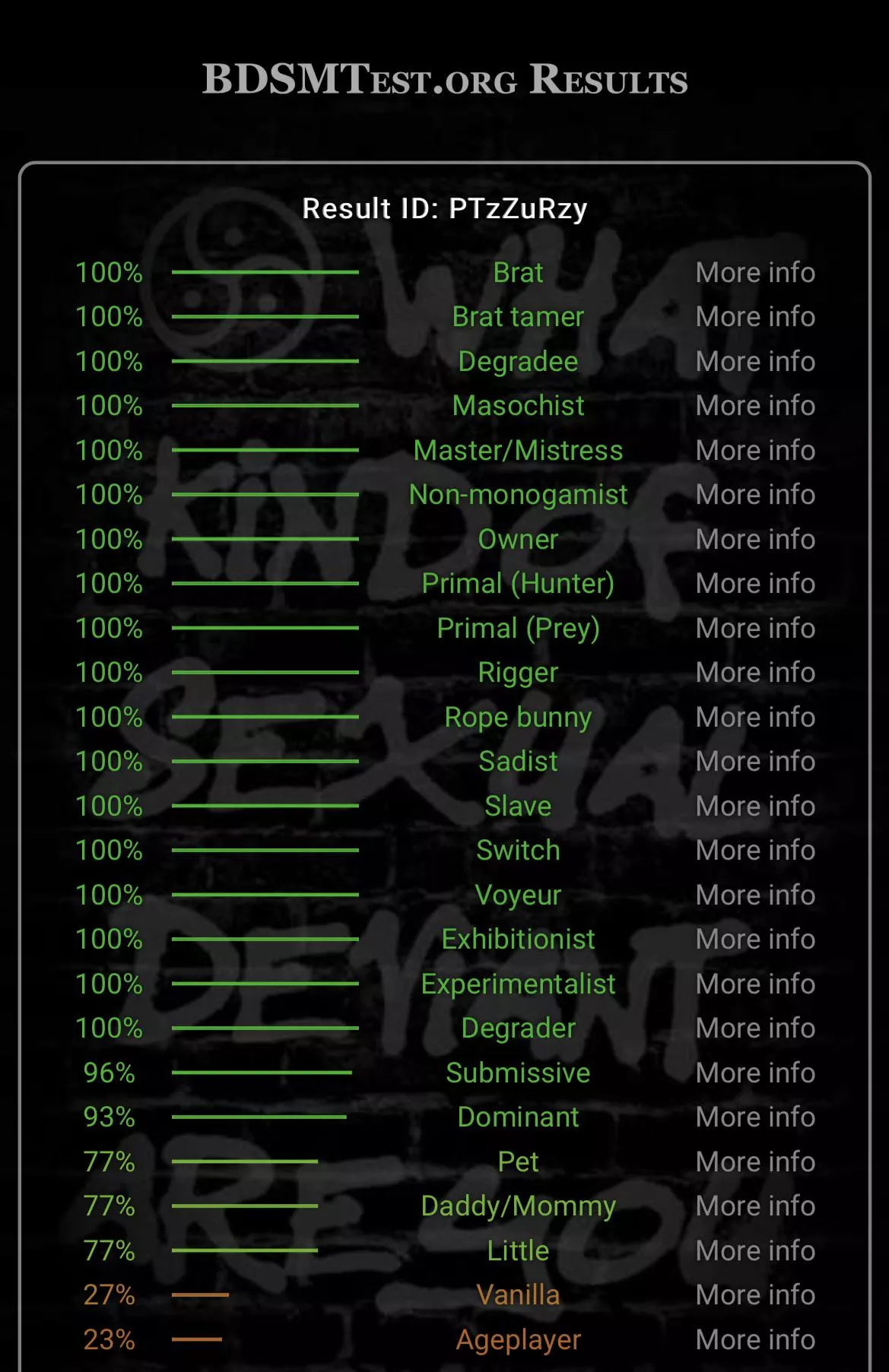Viewport: 889px width, 1372px height.
Task: View More info for Pet
Action: [x=754, y=1162]
